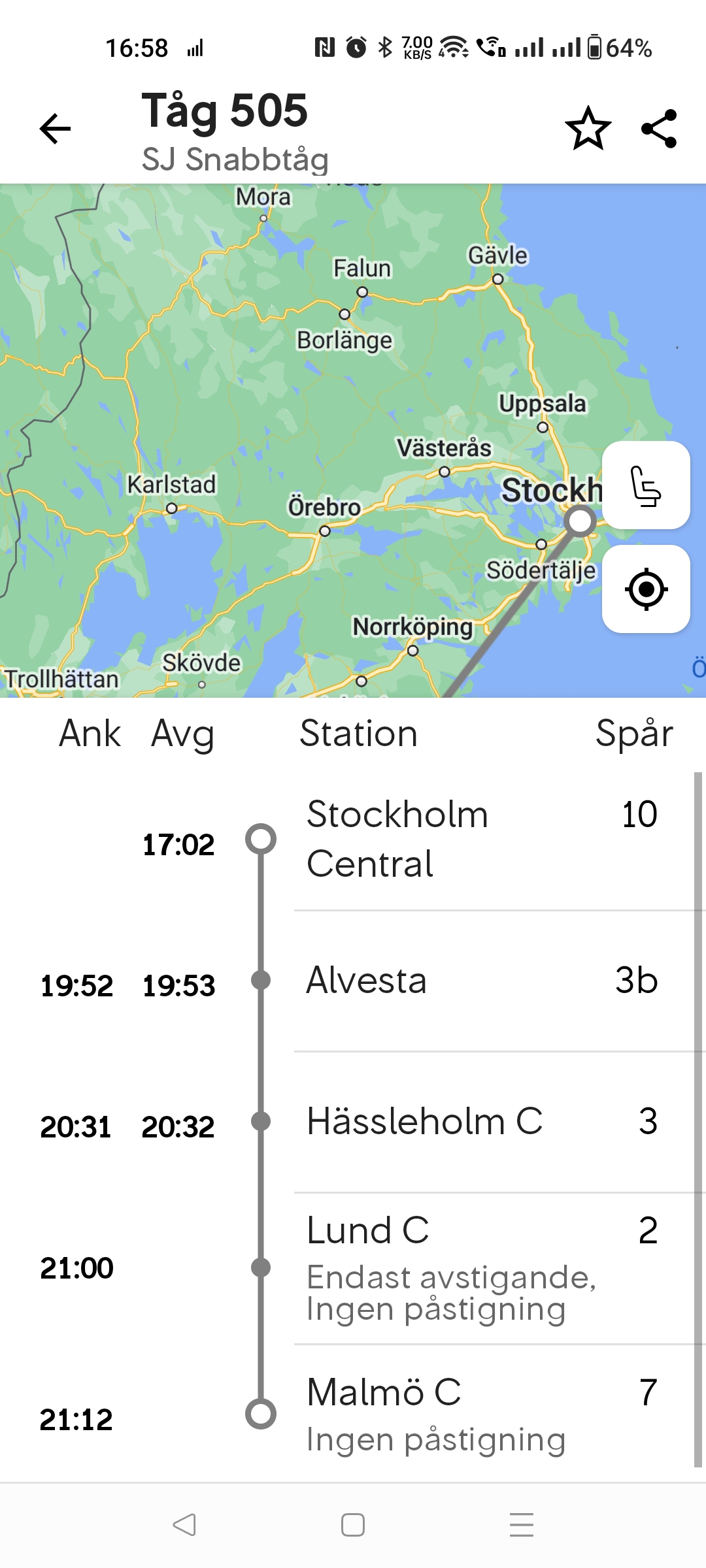View Lund C station details

point(368,1232)
